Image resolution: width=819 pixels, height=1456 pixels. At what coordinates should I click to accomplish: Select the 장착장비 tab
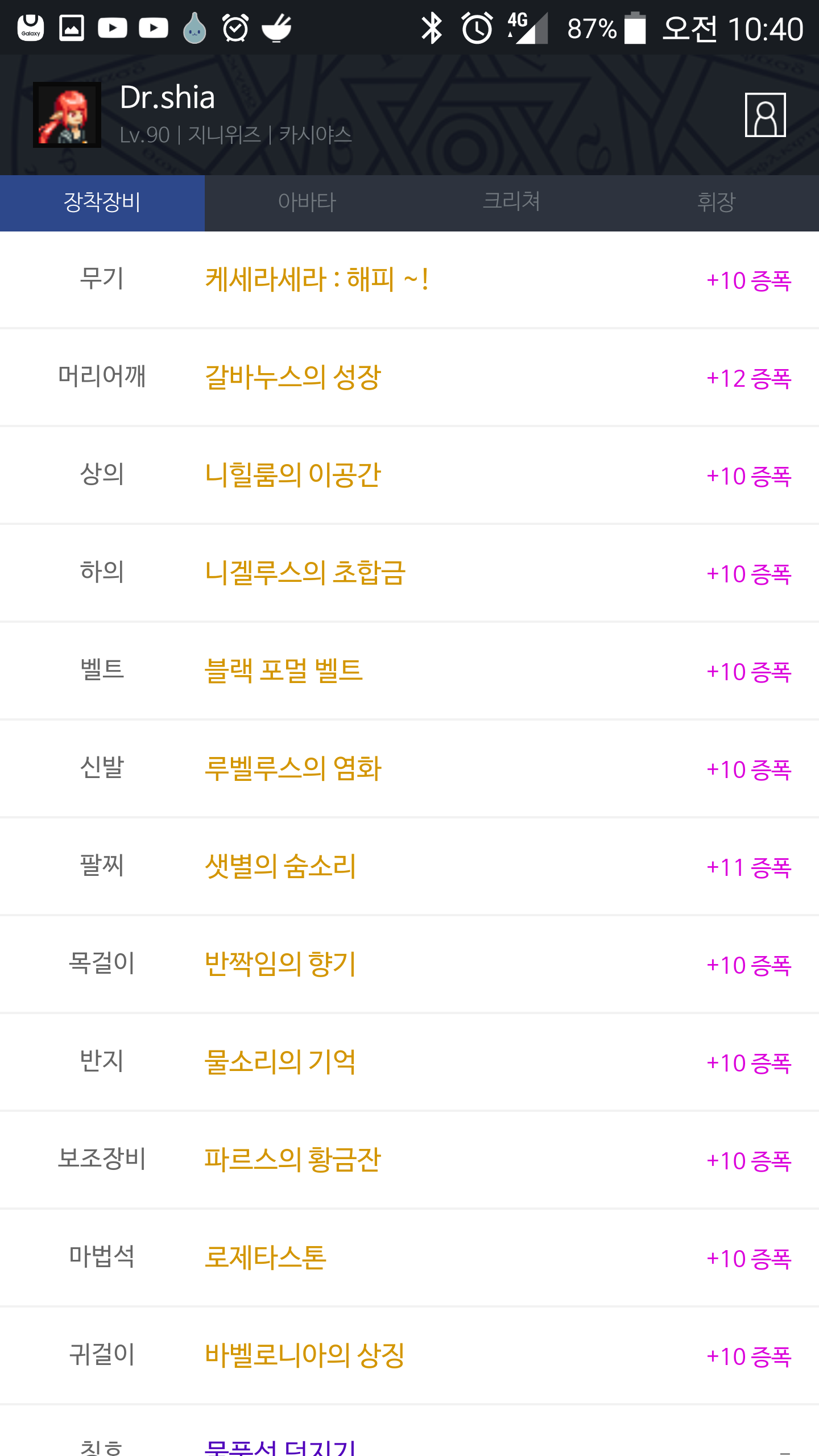point(102,202)
